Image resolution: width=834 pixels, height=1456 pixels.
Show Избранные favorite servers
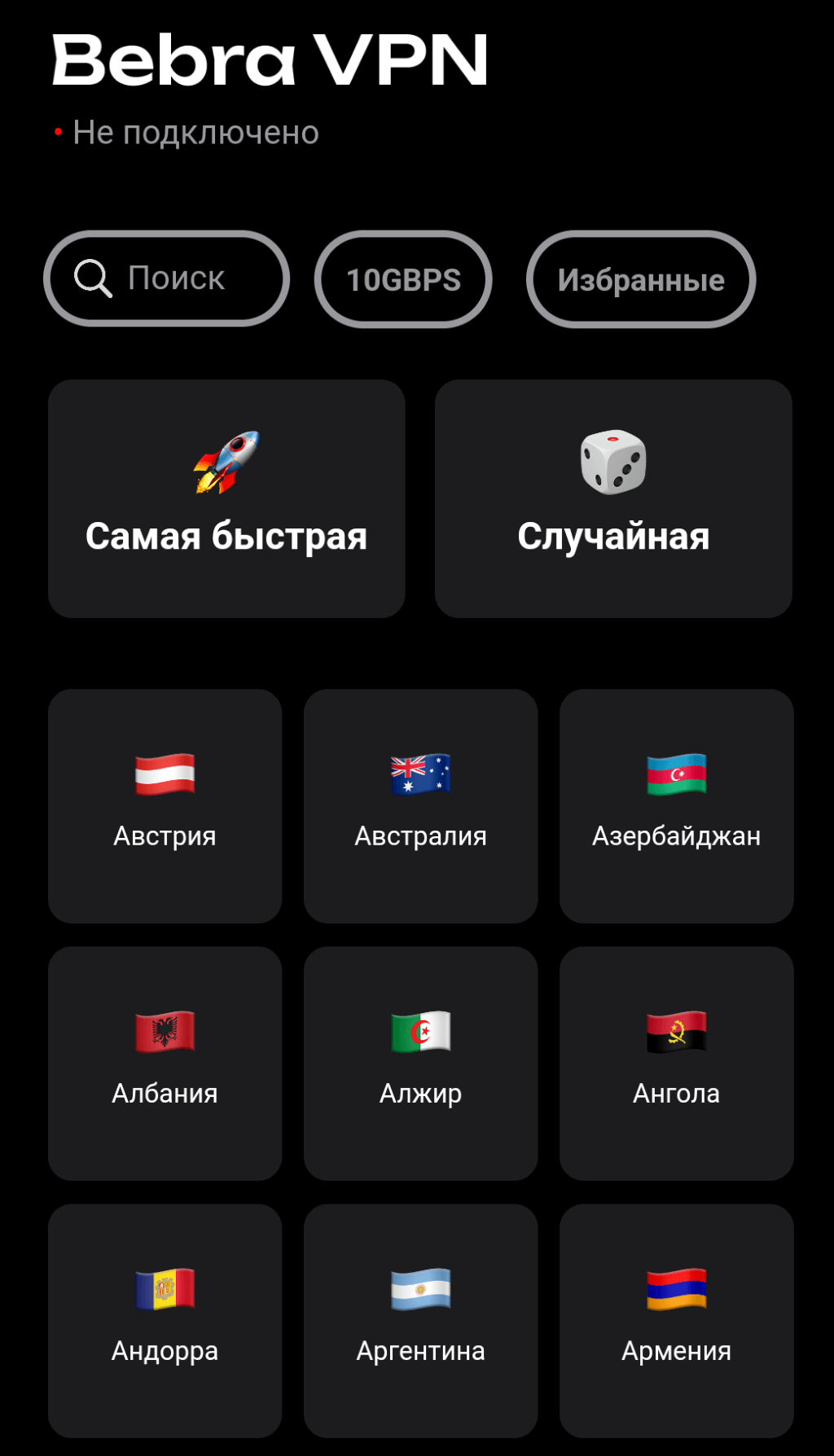(x=641, y=279)
